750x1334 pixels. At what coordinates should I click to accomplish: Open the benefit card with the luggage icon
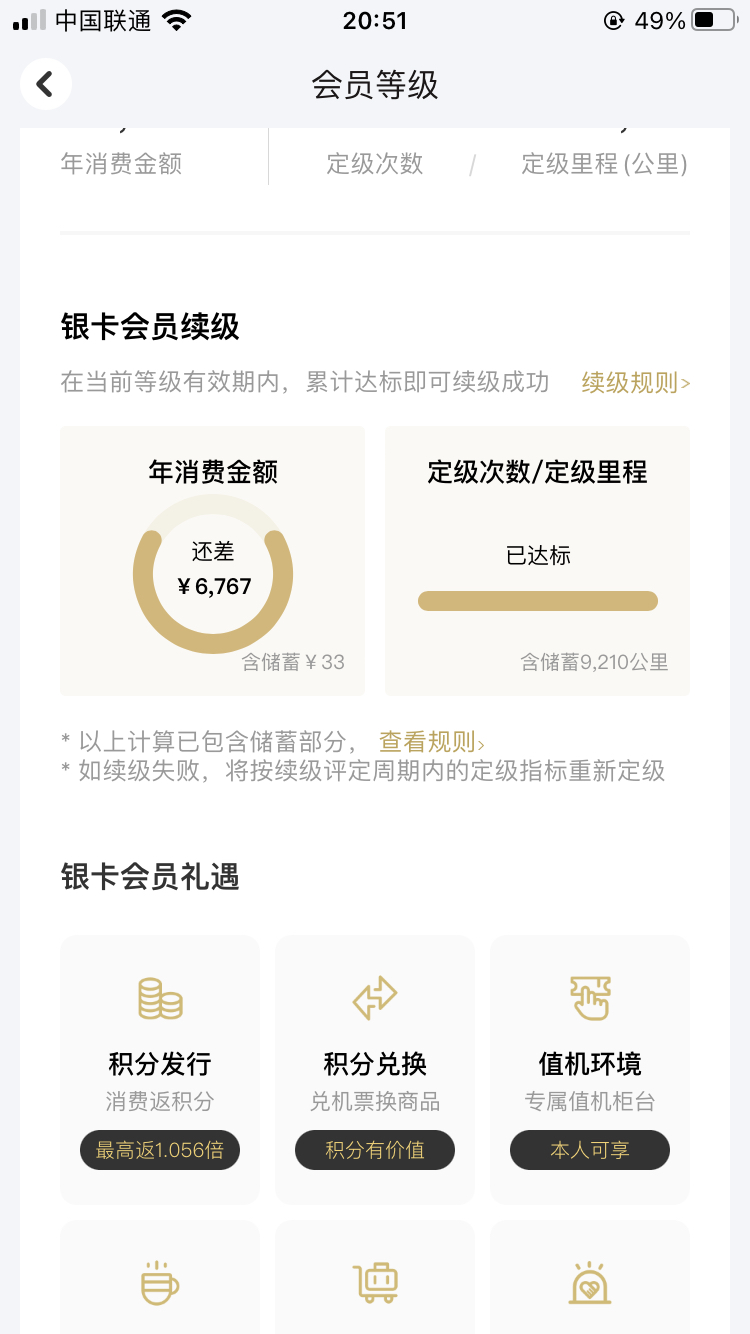(x=375, y=1277)
